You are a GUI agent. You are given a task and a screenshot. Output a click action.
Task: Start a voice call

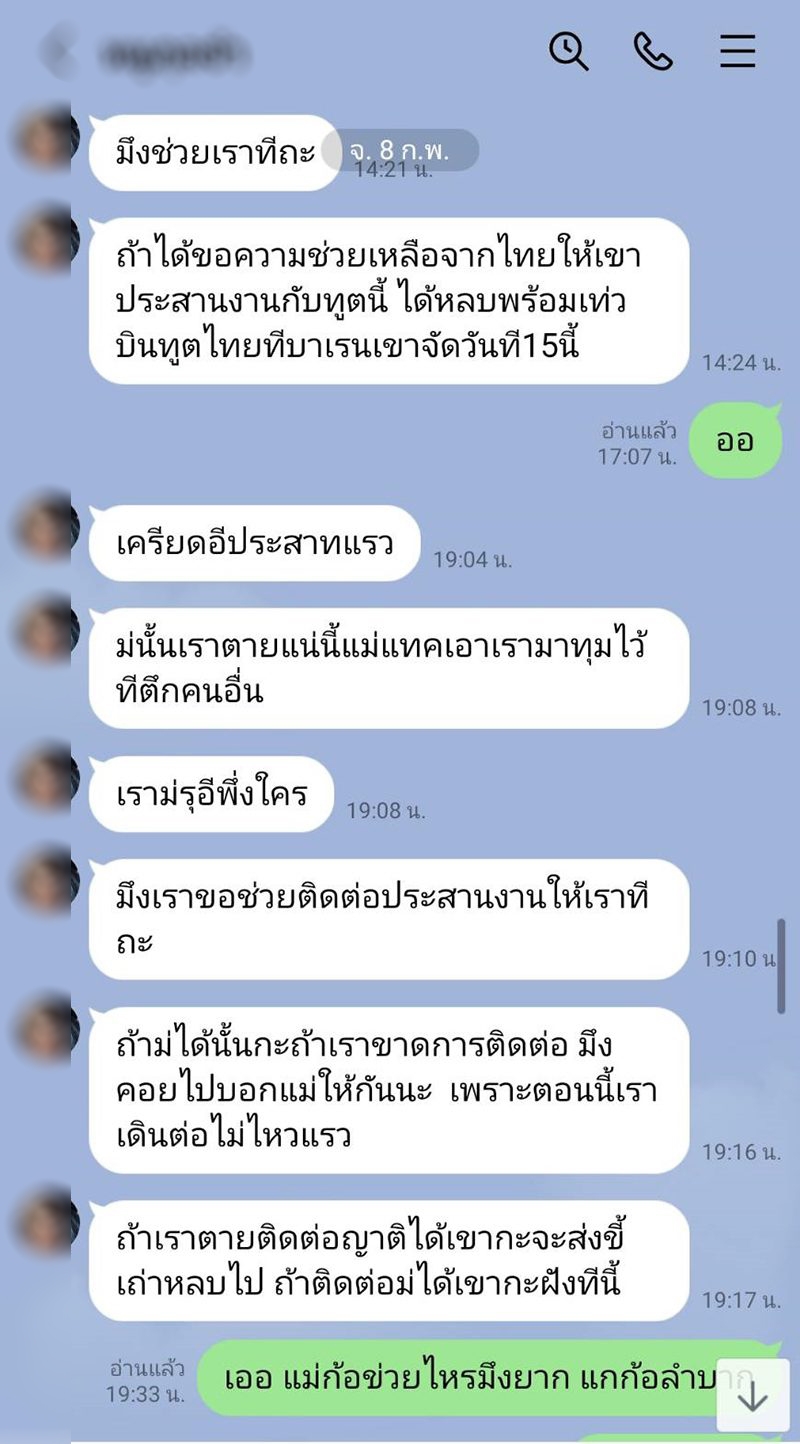[x=653, y=50]
